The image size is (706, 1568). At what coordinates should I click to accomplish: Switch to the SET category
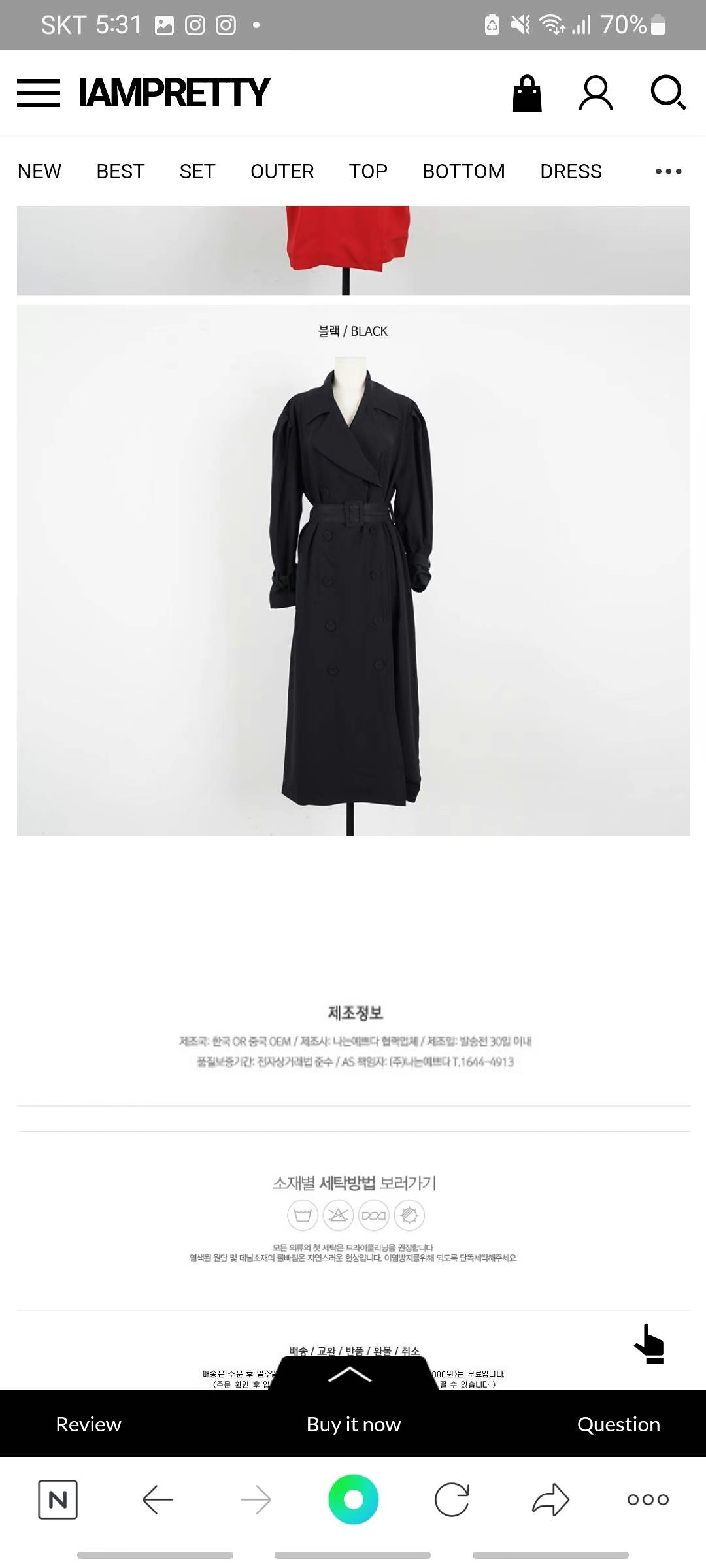pos(197,171)
